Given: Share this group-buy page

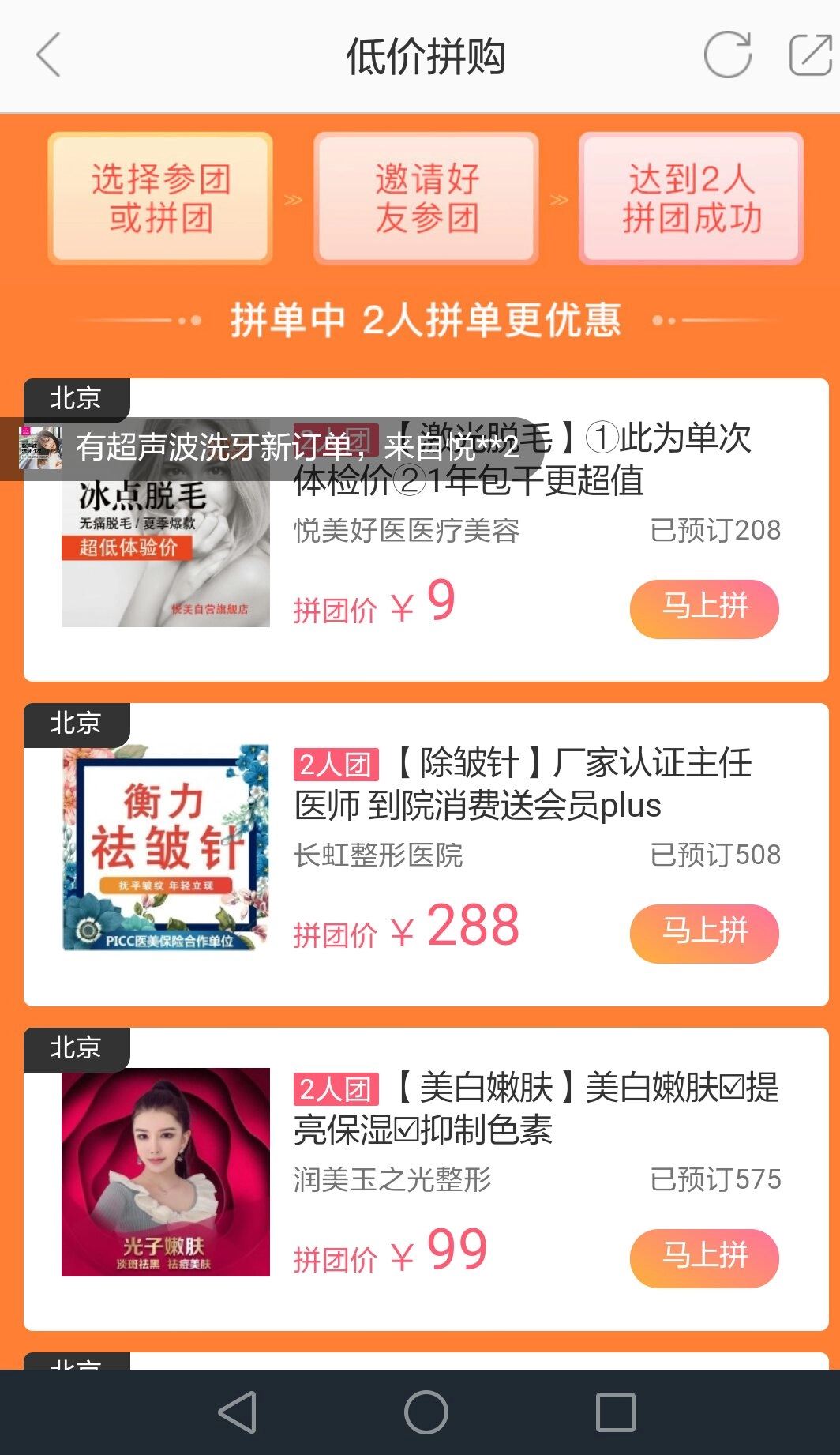Looking at the screenshot, I should click(810, 55).
